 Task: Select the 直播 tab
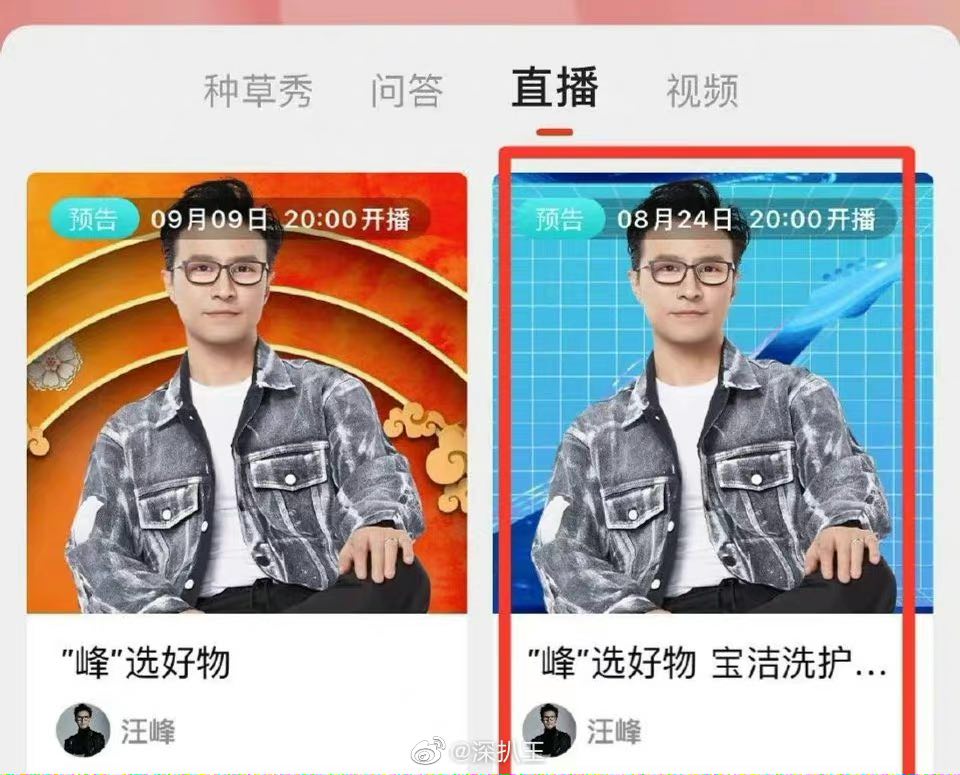[x=554, y=89]
